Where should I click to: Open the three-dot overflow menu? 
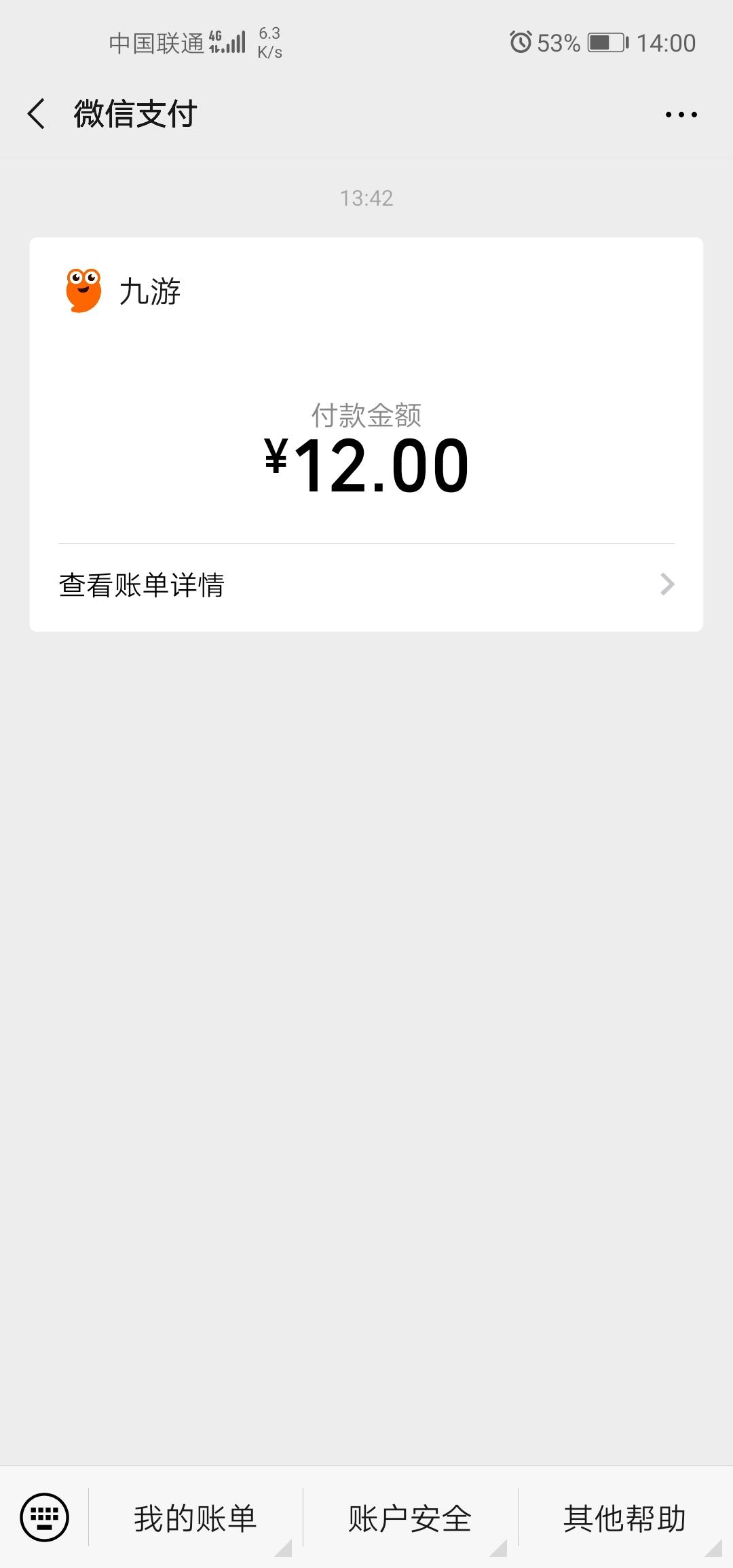[x=681, y=114]
